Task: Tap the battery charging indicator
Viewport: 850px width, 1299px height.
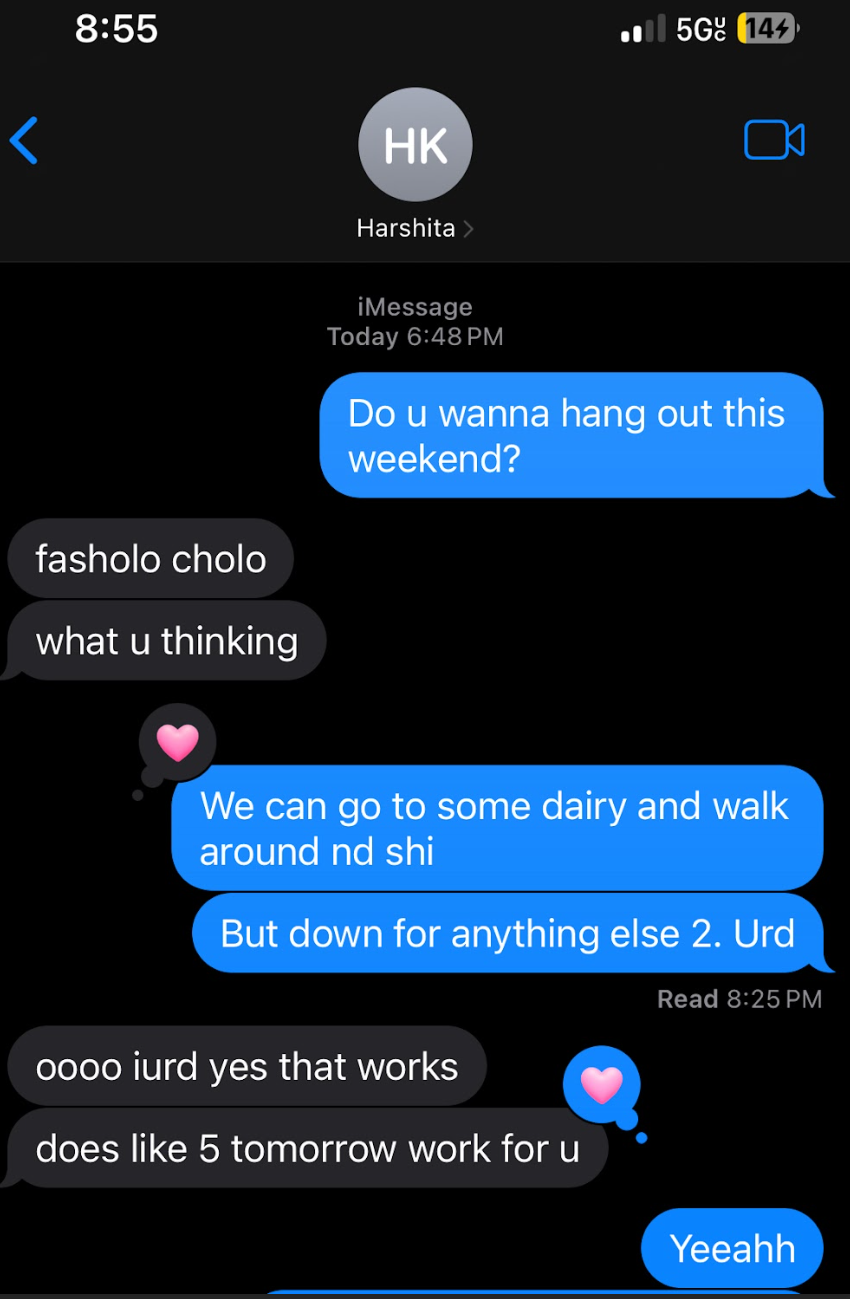Action: click(x=764, y=28)
